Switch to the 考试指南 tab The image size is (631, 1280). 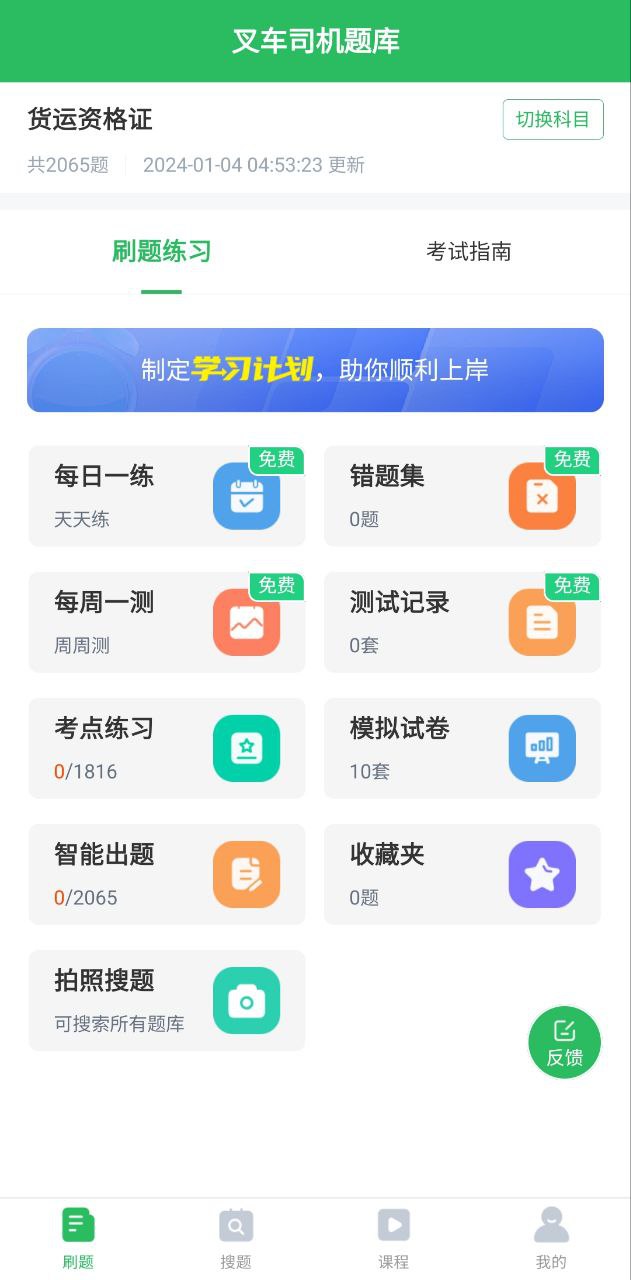tap(468, 252)
